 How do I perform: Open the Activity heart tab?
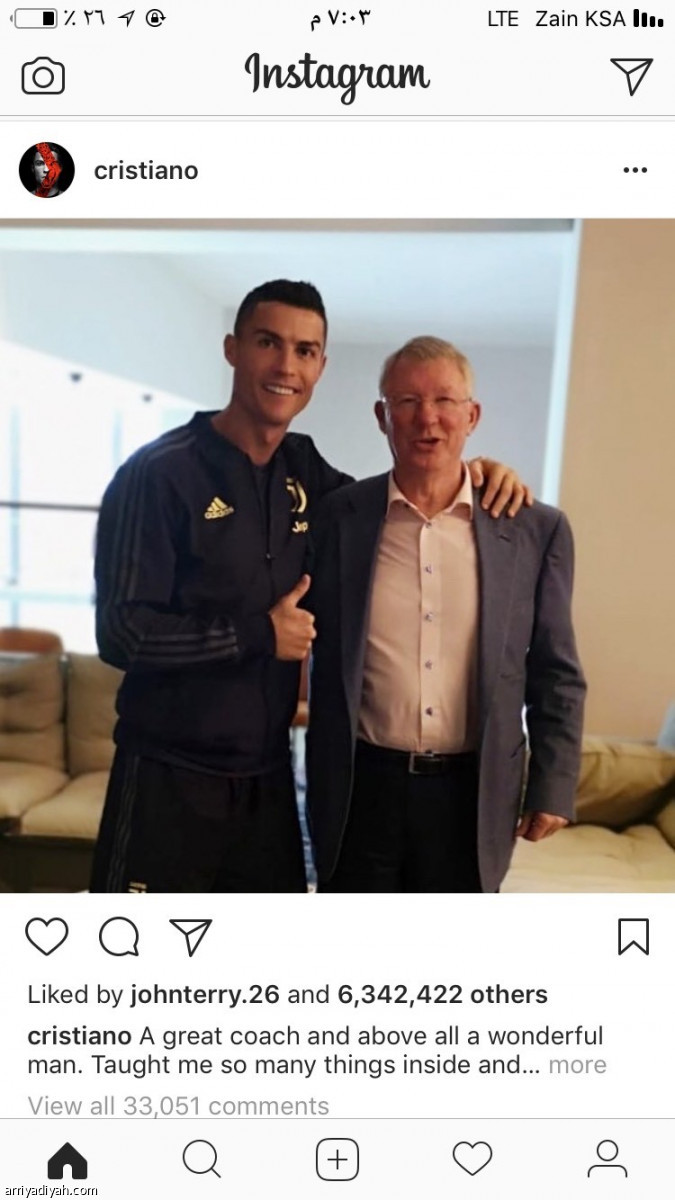pos(472,1160)
